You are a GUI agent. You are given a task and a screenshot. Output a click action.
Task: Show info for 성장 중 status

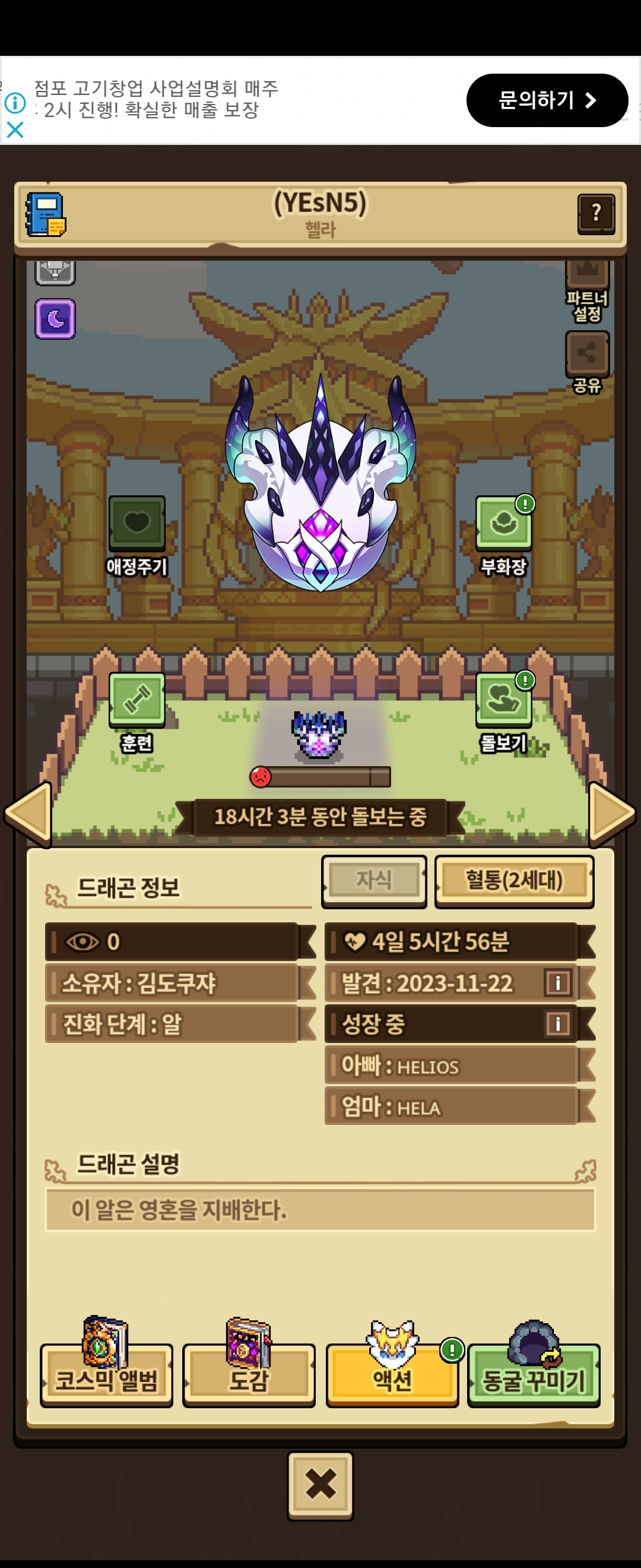[x=558, y=1023]
